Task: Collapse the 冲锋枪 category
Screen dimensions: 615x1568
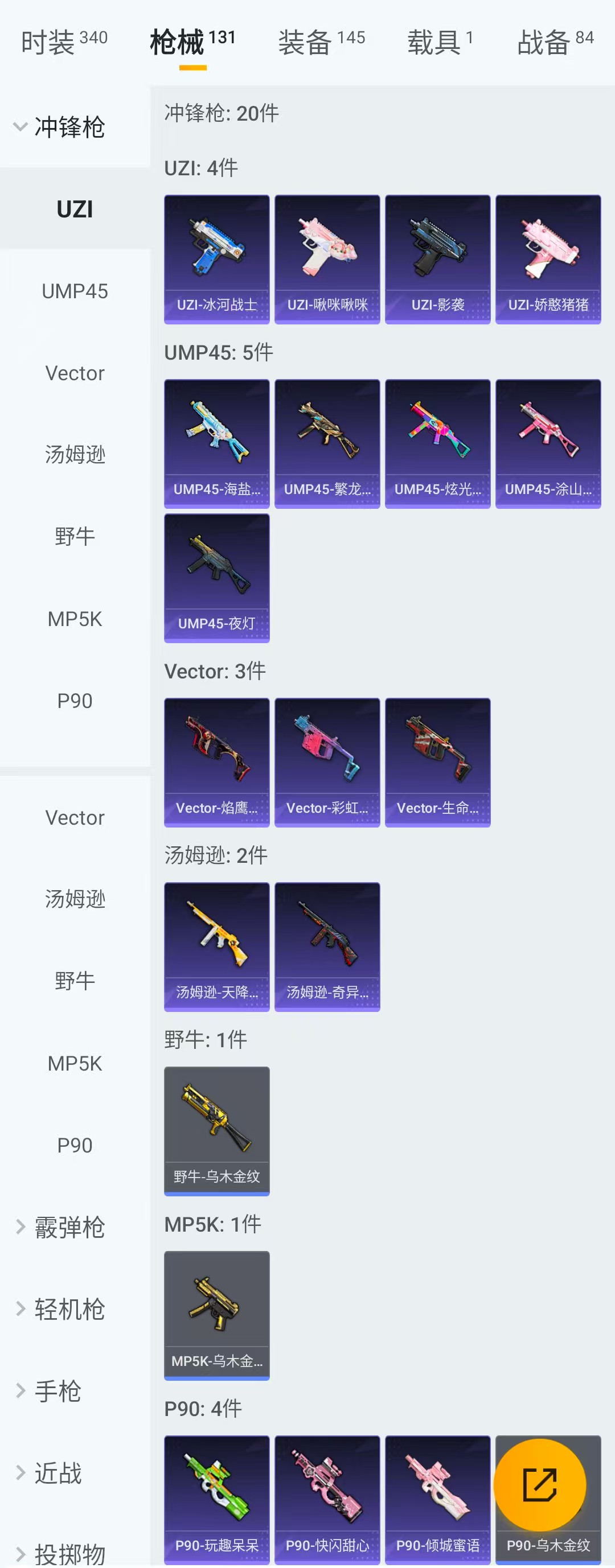Action: coord(60,127)
